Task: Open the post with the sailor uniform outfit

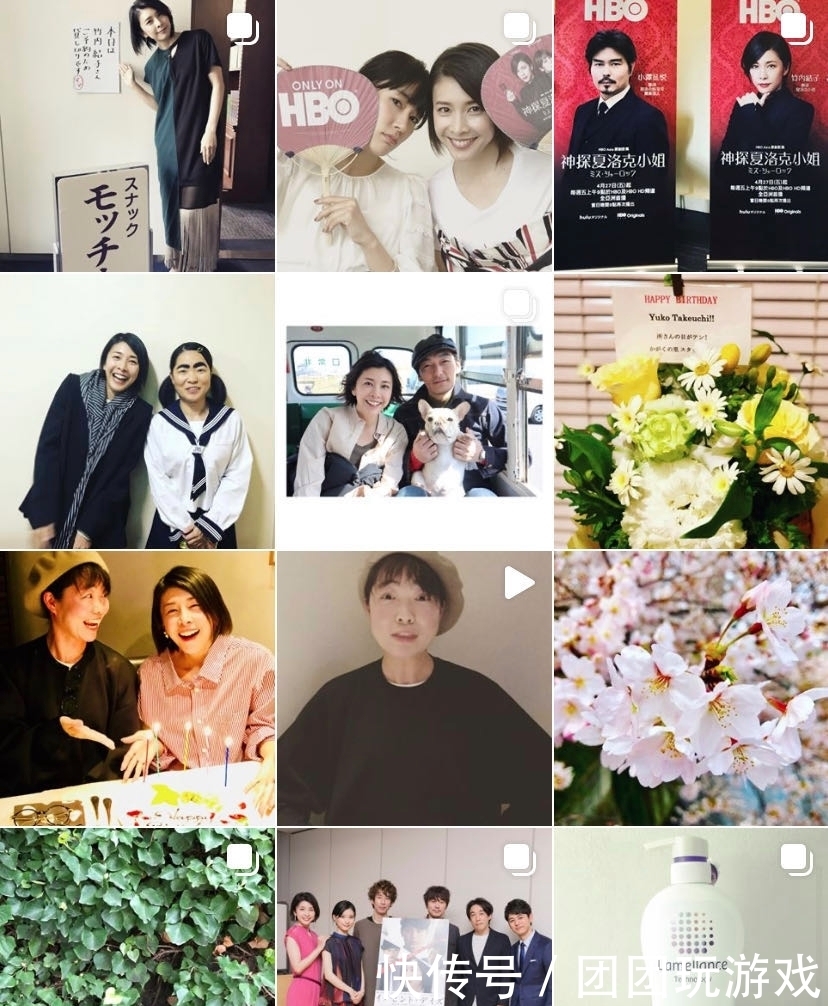Action: 137,411
